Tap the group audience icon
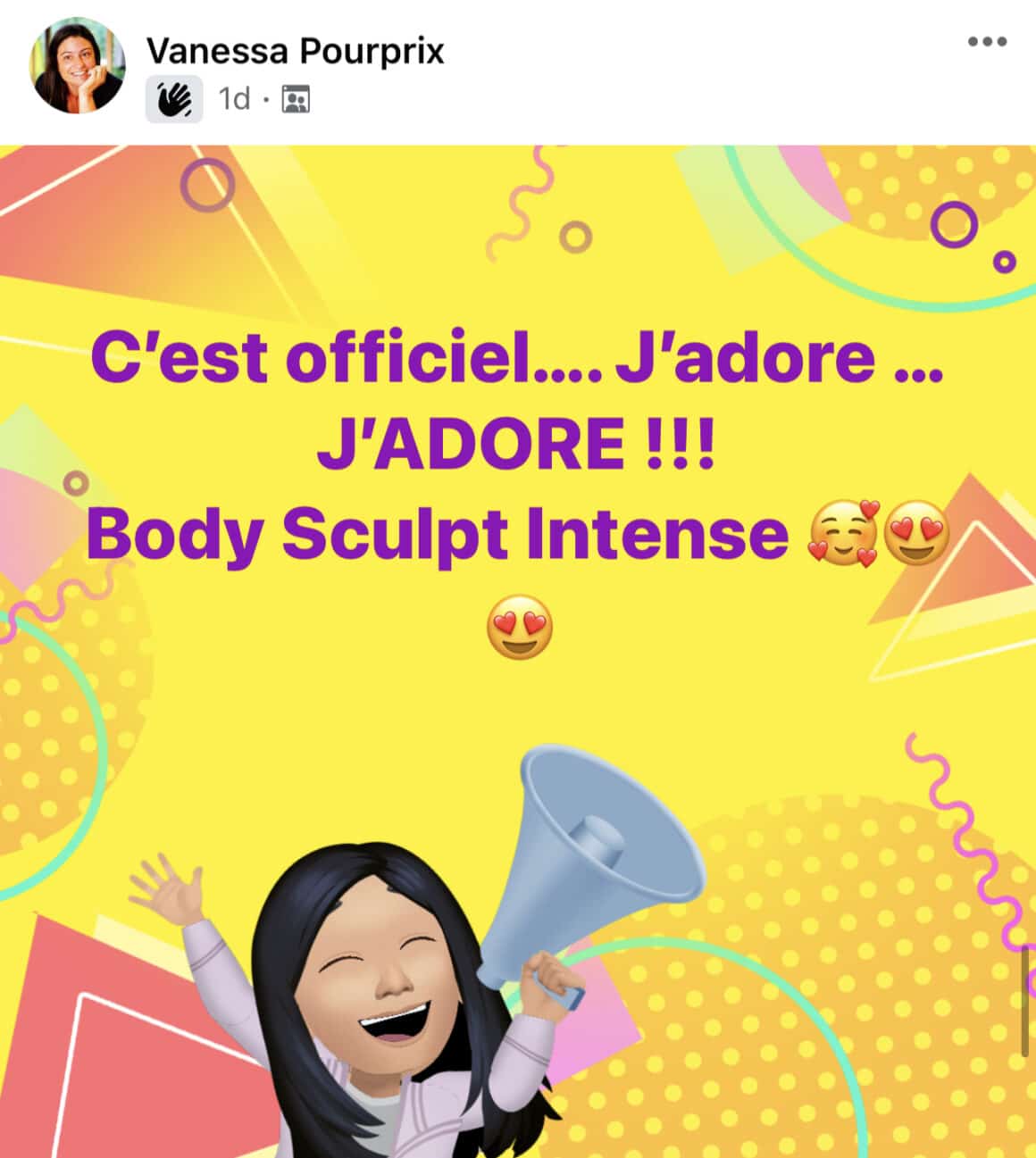The image size is (1036, 1158). (296, 99)
